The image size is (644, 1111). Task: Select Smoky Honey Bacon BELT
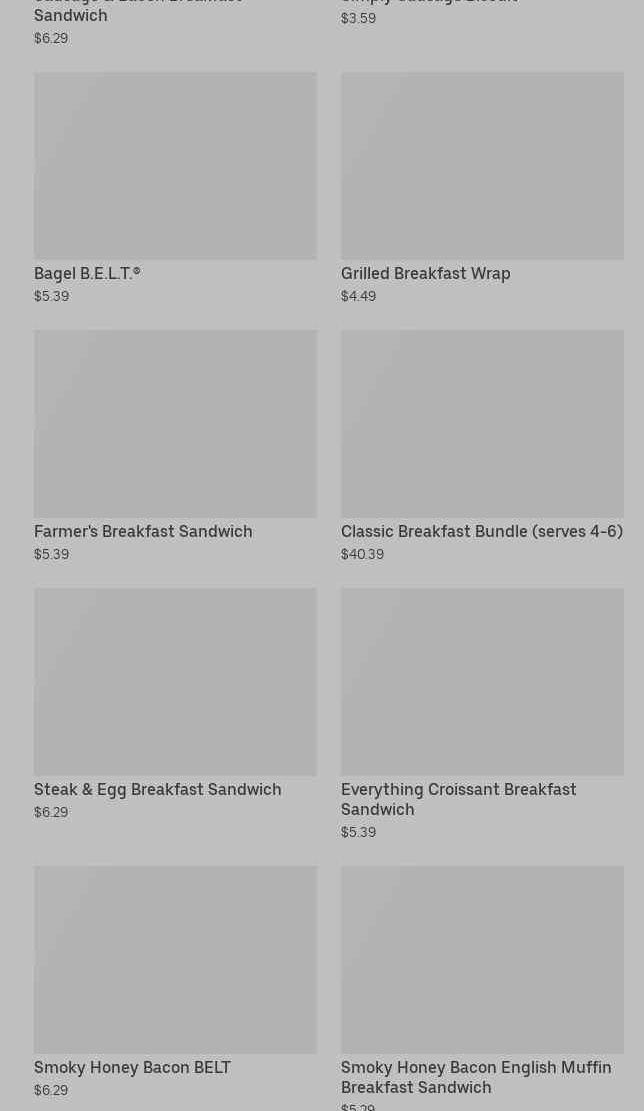175,982
